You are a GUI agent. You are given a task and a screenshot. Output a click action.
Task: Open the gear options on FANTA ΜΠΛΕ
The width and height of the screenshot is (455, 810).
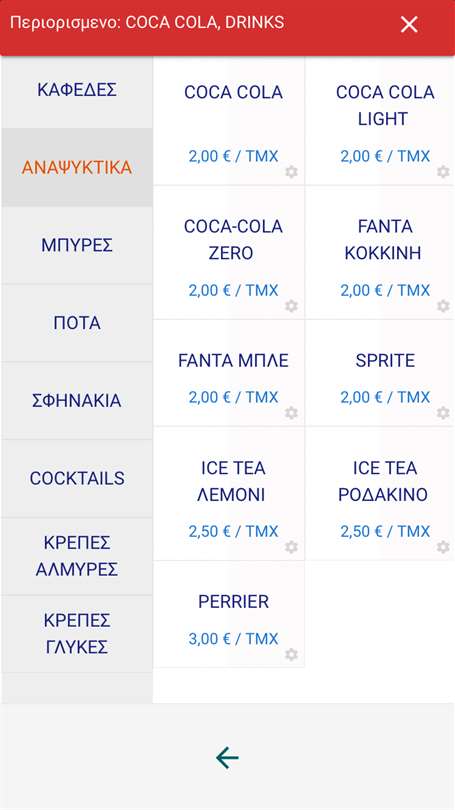point(291,413)
